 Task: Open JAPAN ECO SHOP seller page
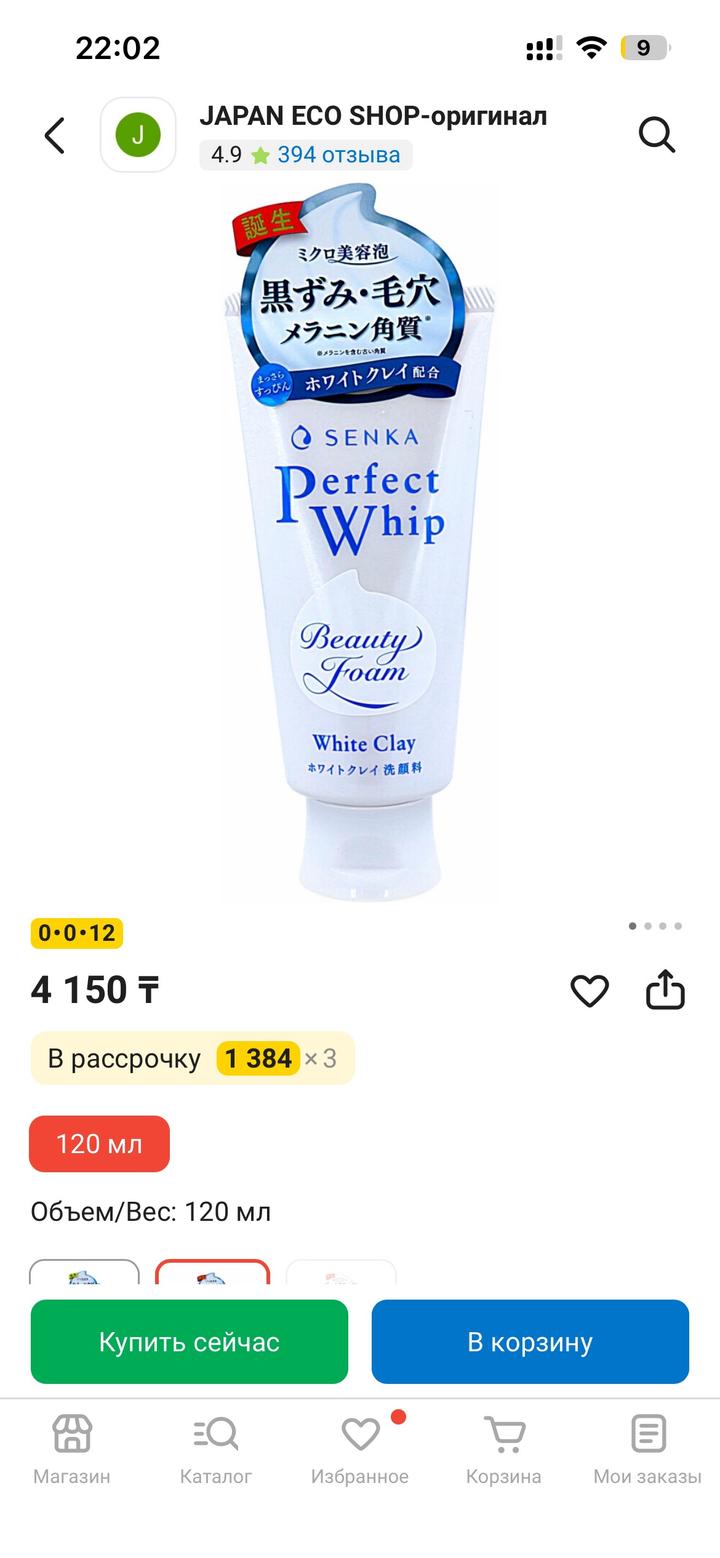pos(372,116)
